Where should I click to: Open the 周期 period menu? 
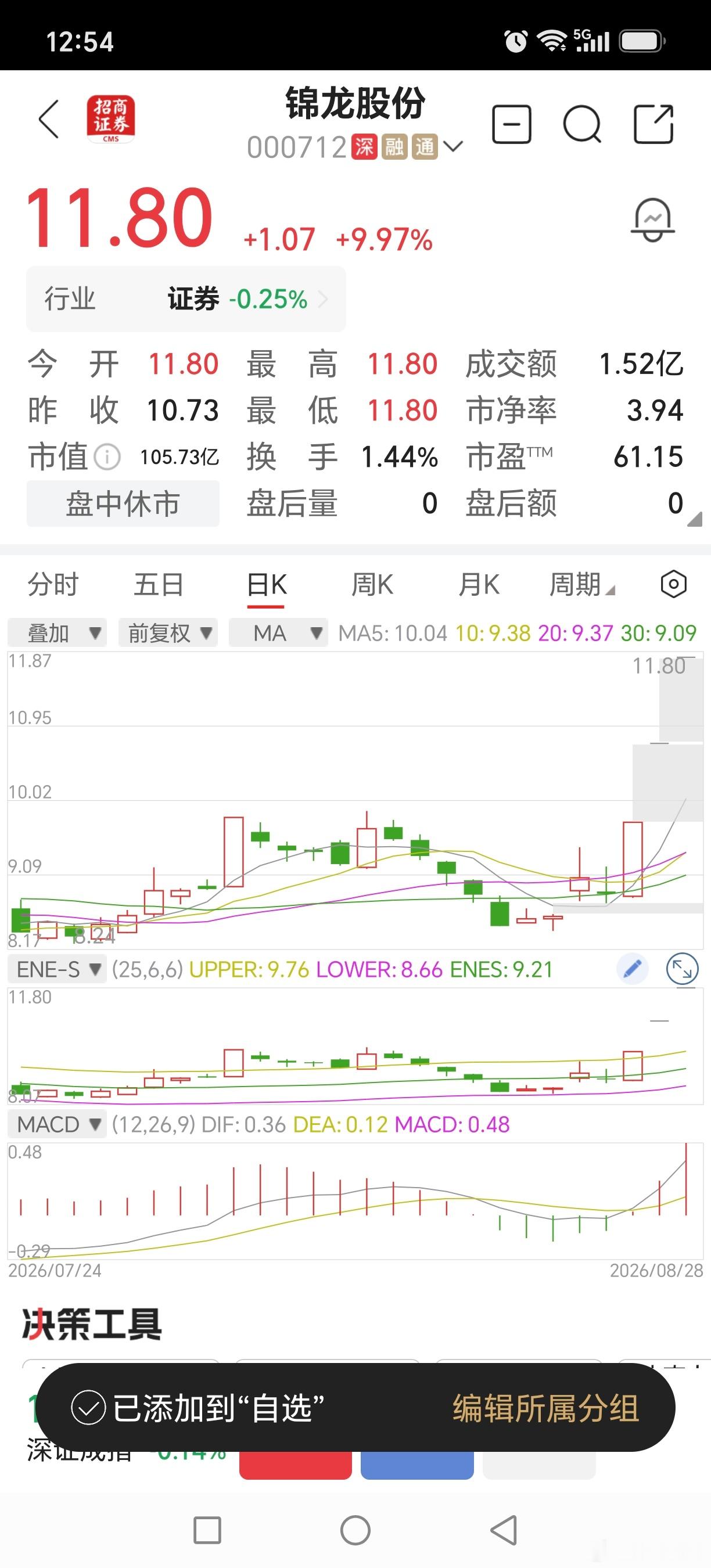582,584
